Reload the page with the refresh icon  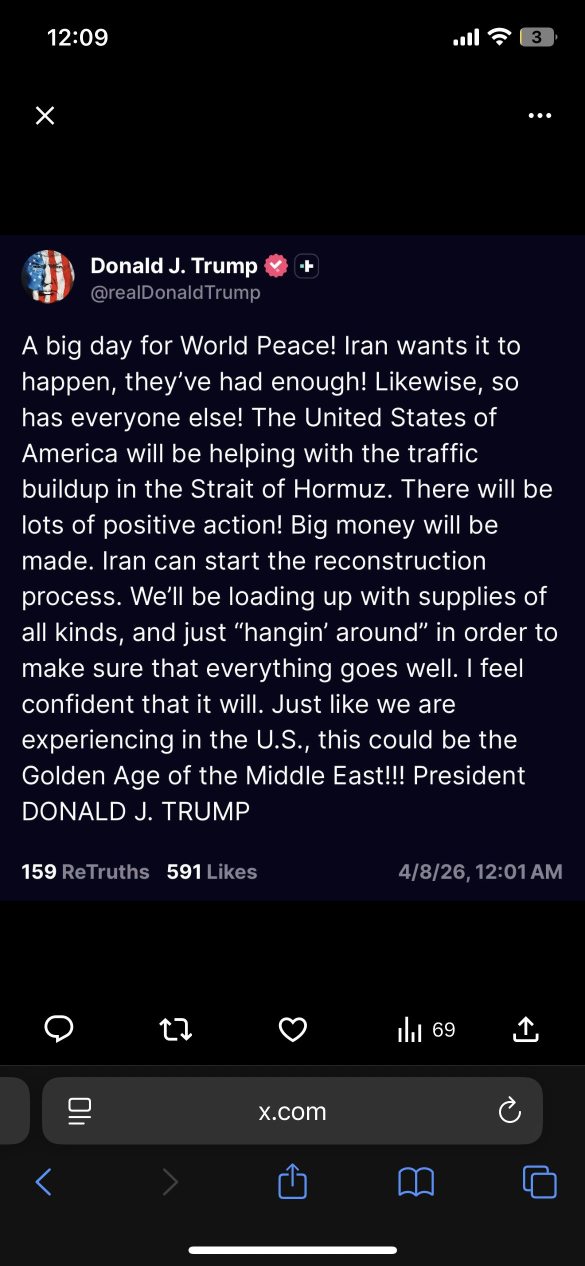(509, 1111)
